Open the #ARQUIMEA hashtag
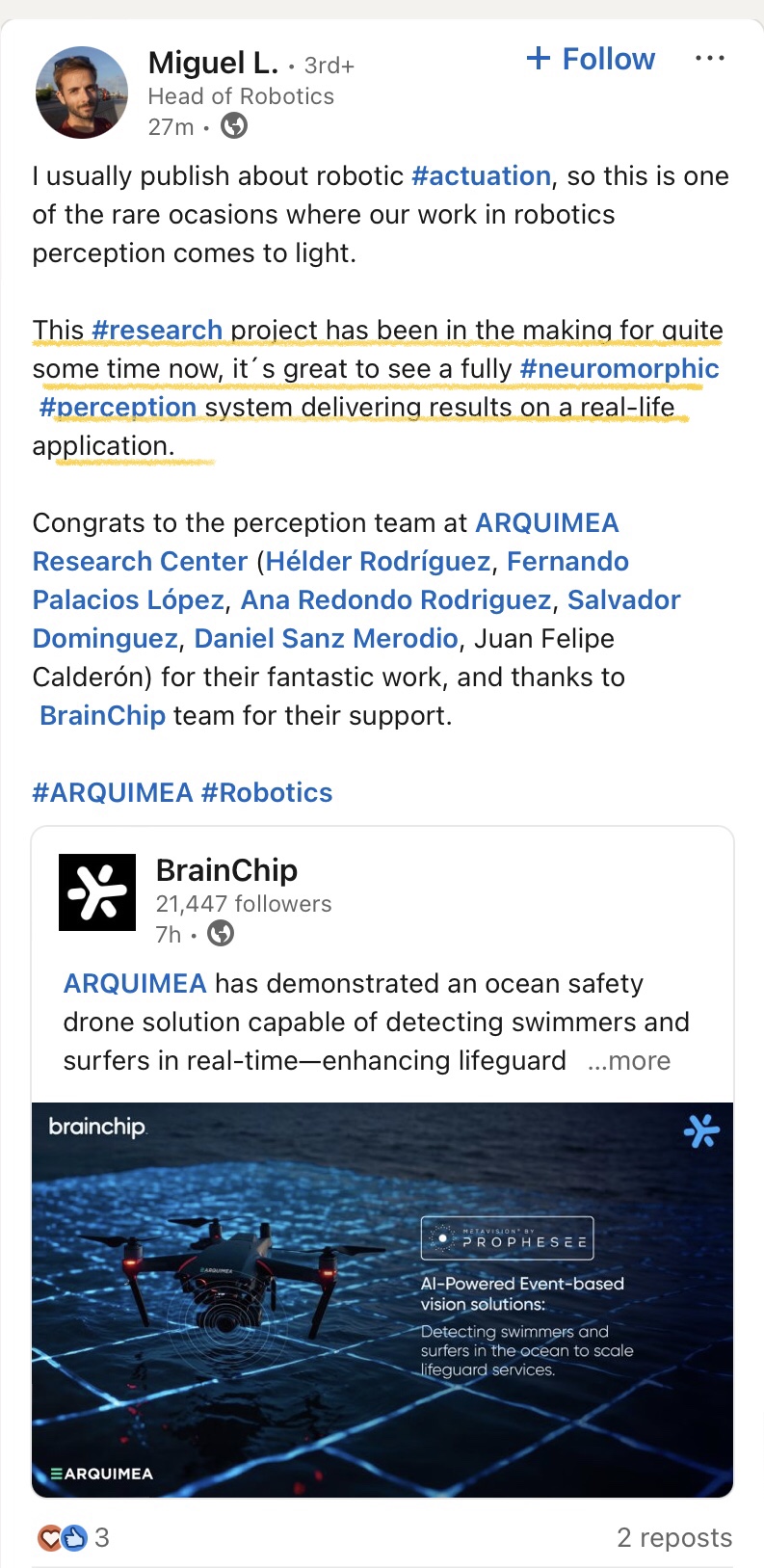The image size is (764, 1568). click(113, 793)
